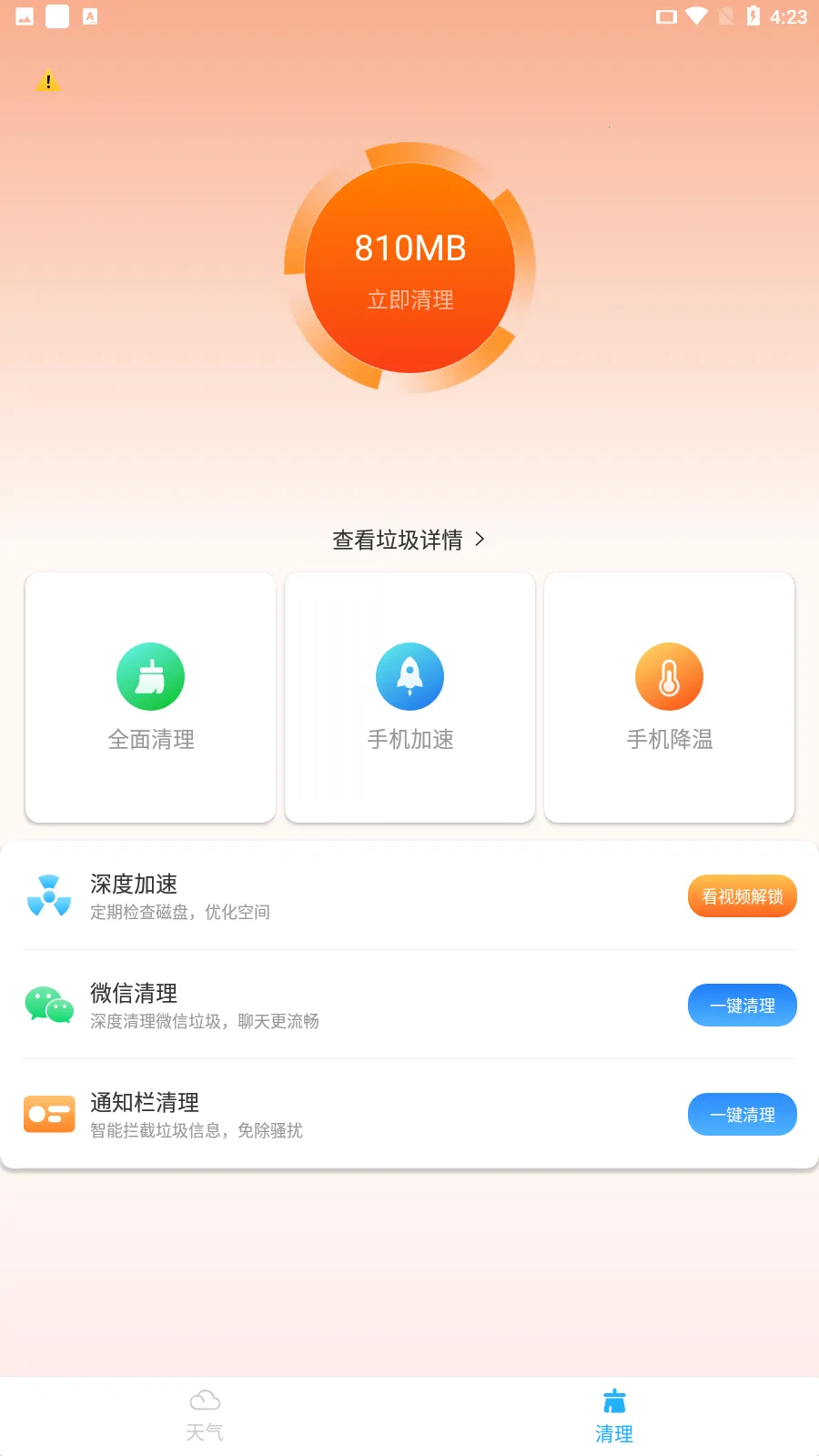Tap the 通知栏清理 notification card icon
Image resolution: width=819 pixels, height=1456 pixels.
coord(49,1114)
